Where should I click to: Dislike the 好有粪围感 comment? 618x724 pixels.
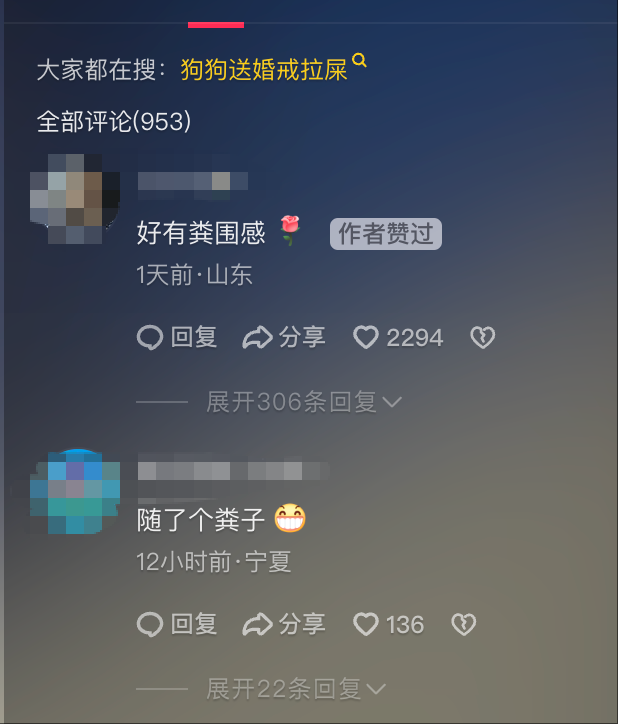482,338
